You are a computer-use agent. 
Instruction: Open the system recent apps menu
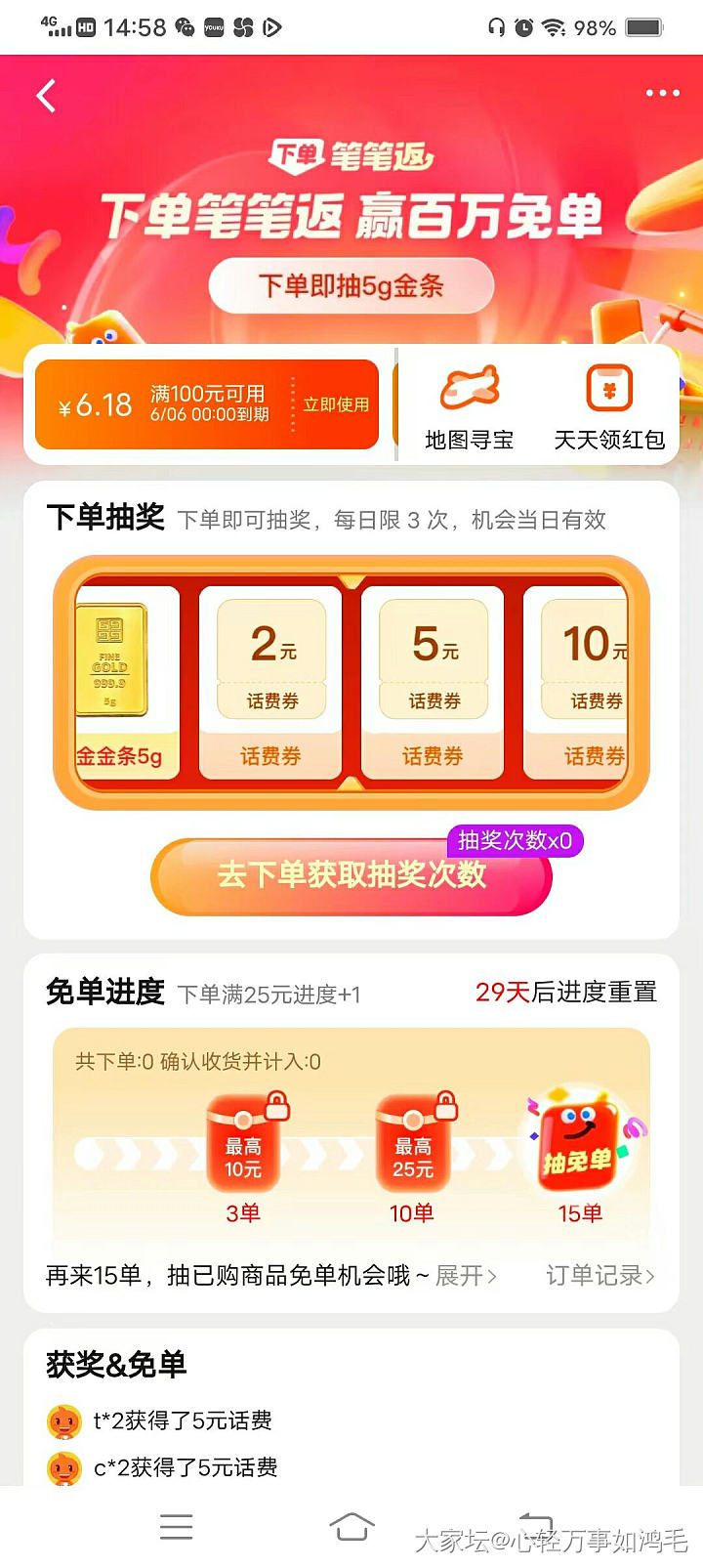click(x=176, y=1526)
